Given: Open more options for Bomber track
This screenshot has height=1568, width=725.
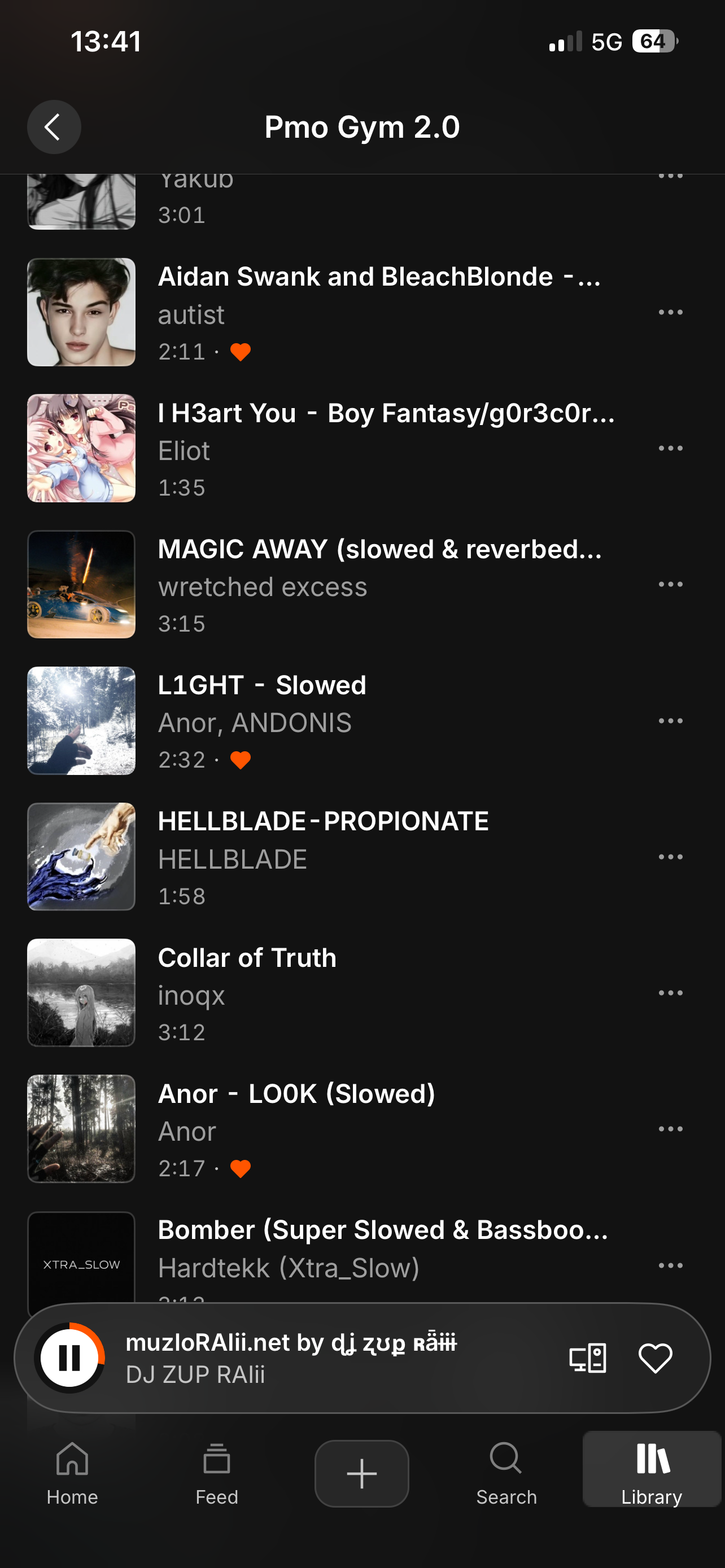Looking at the screenshot, I should [670, 1265].
